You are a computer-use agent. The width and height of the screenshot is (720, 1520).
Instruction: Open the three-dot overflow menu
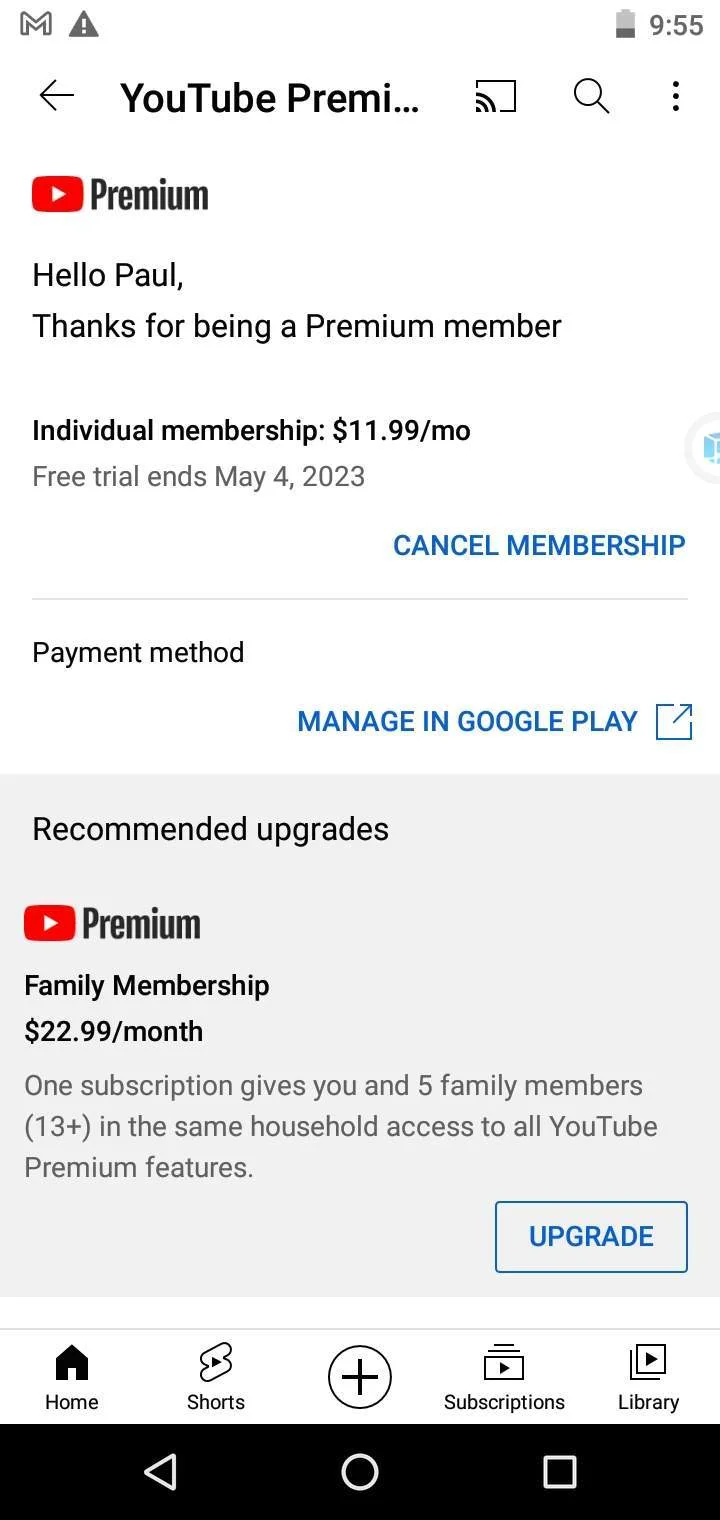click(x=676, y=96)
